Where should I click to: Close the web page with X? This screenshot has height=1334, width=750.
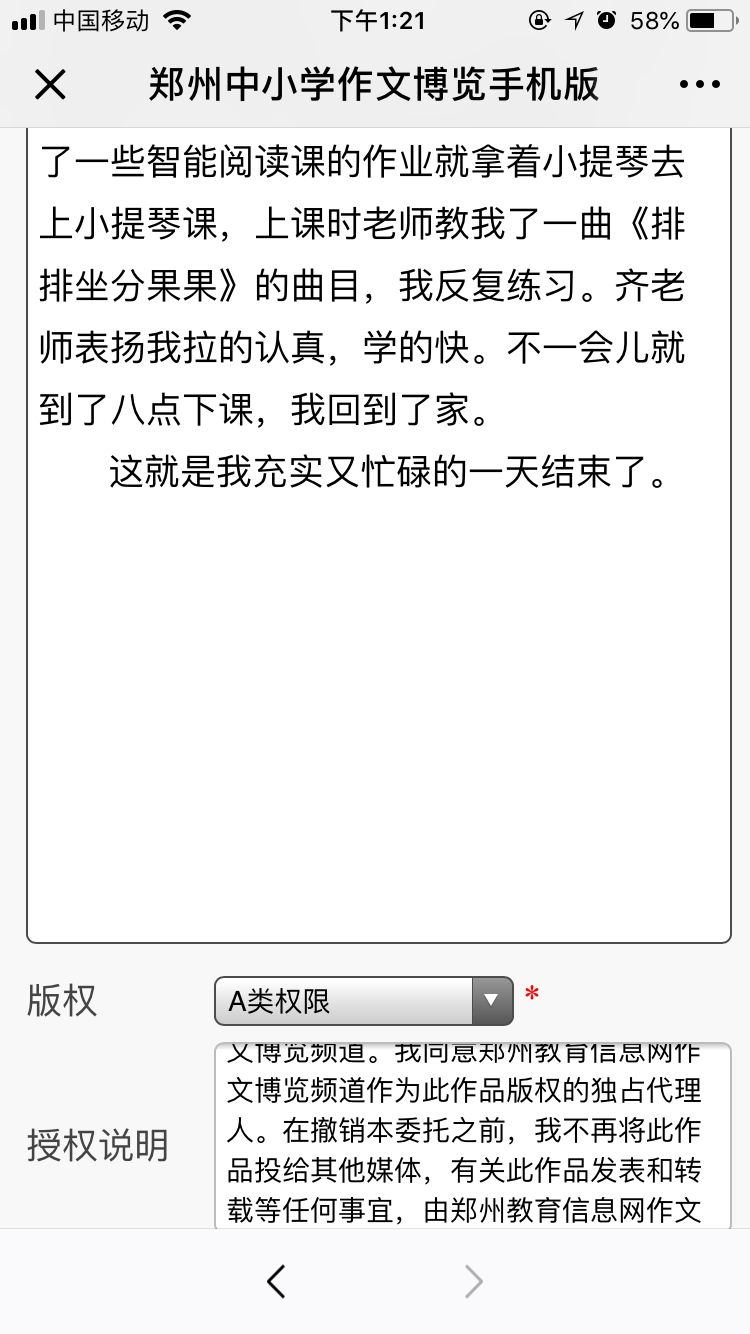coord(50,85)
